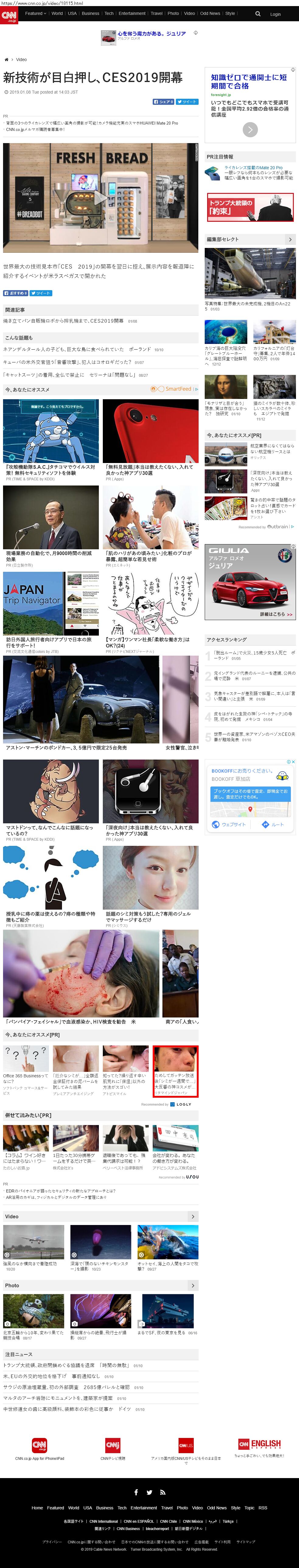Open the Odd News section
The width and height of the screenshot is (299, 1568).
(x=210, y=13)
